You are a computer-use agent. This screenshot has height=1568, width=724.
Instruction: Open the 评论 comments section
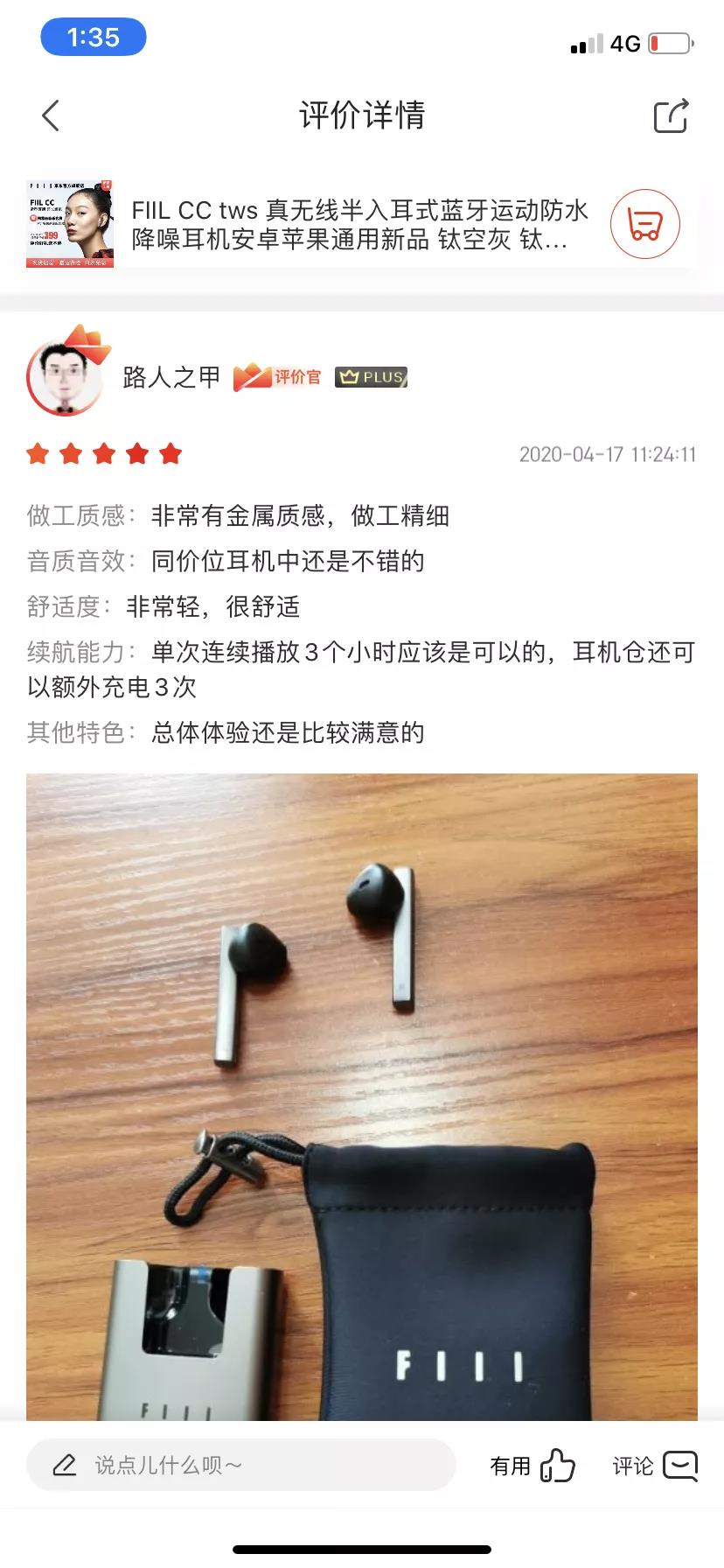655,1465
